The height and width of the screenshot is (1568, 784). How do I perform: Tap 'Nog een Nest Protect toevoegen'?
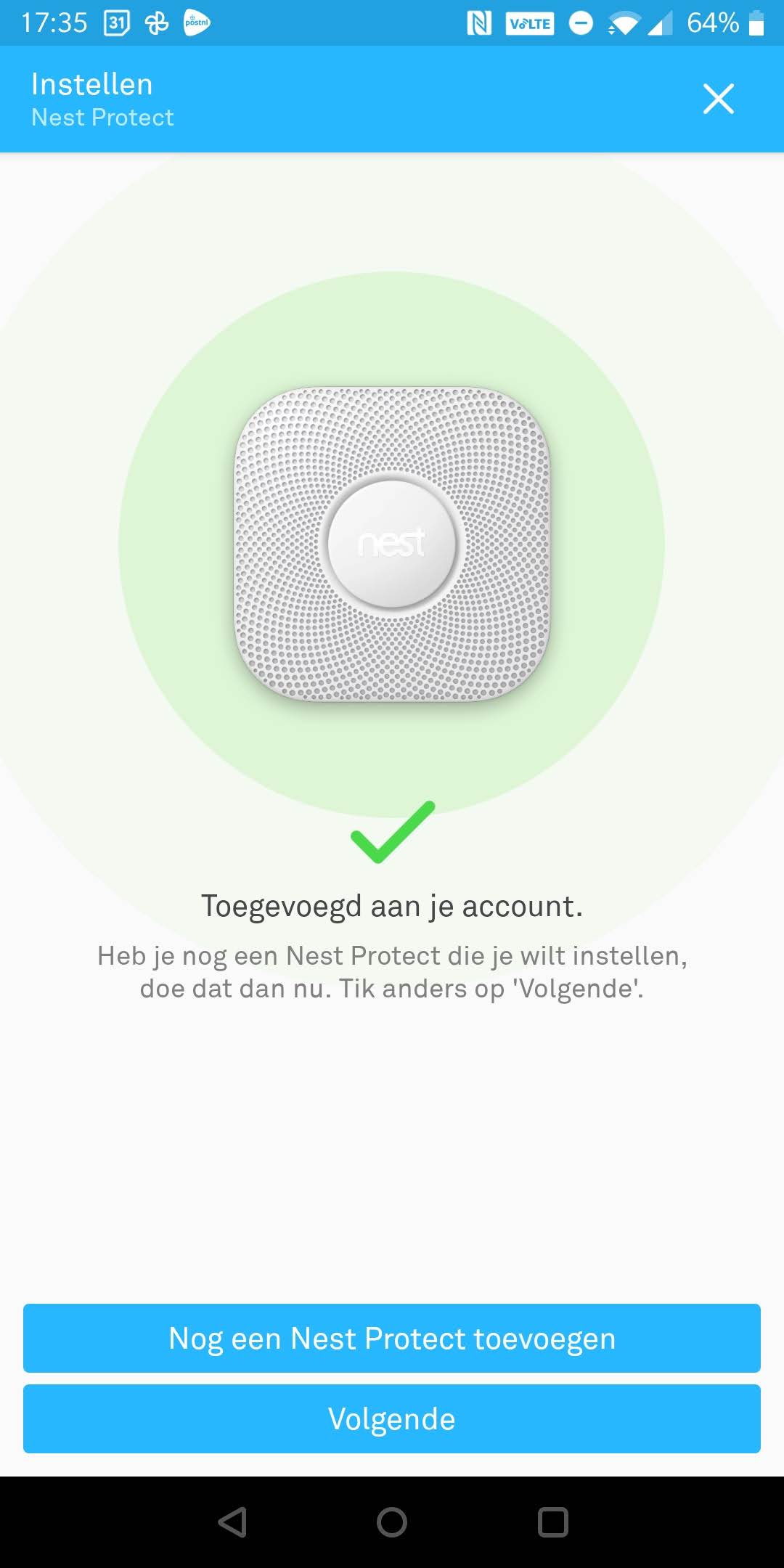(392, 1339)
